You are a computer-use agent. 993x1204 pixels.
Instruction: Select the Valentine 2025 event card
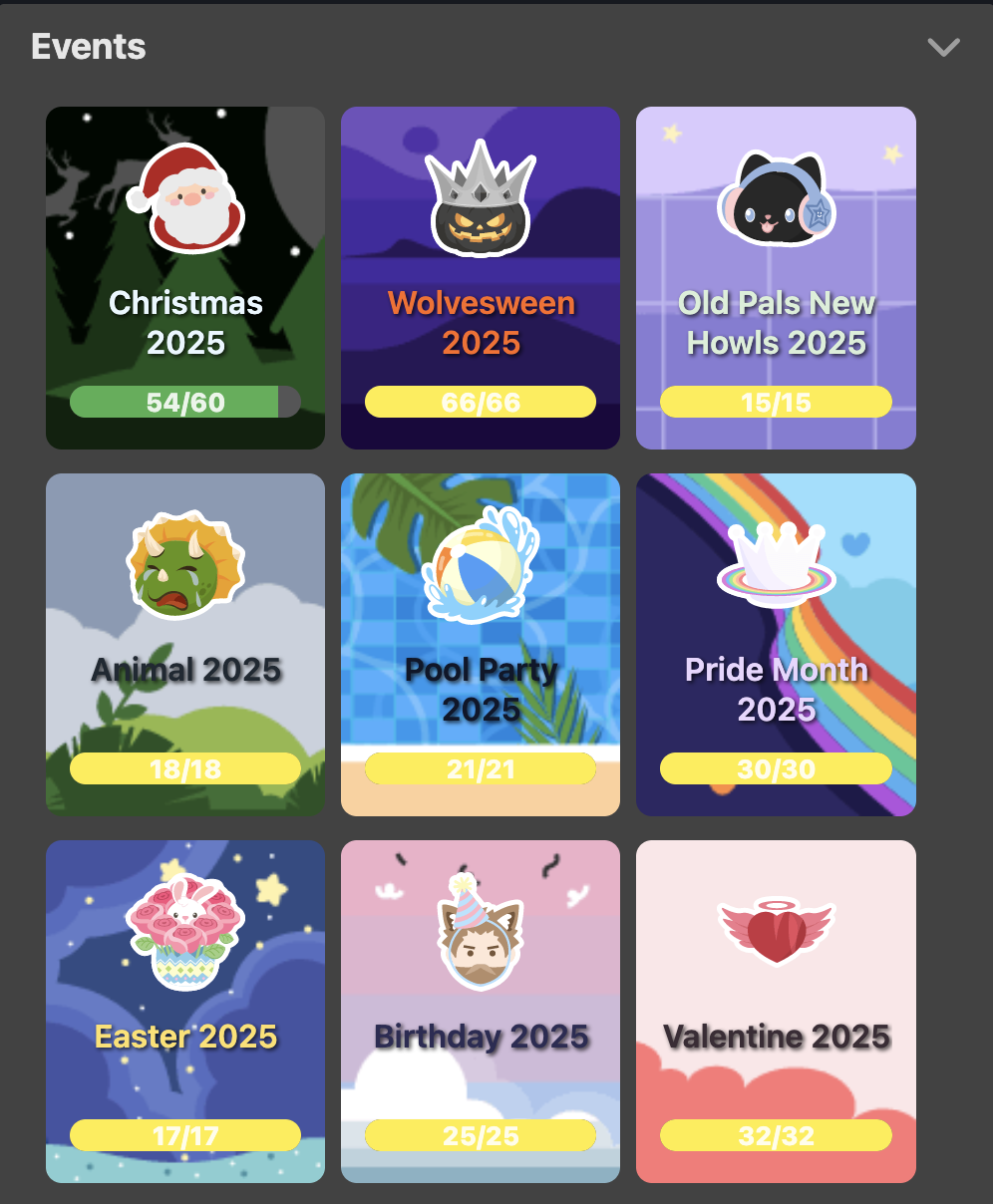tap(776, 1011)
